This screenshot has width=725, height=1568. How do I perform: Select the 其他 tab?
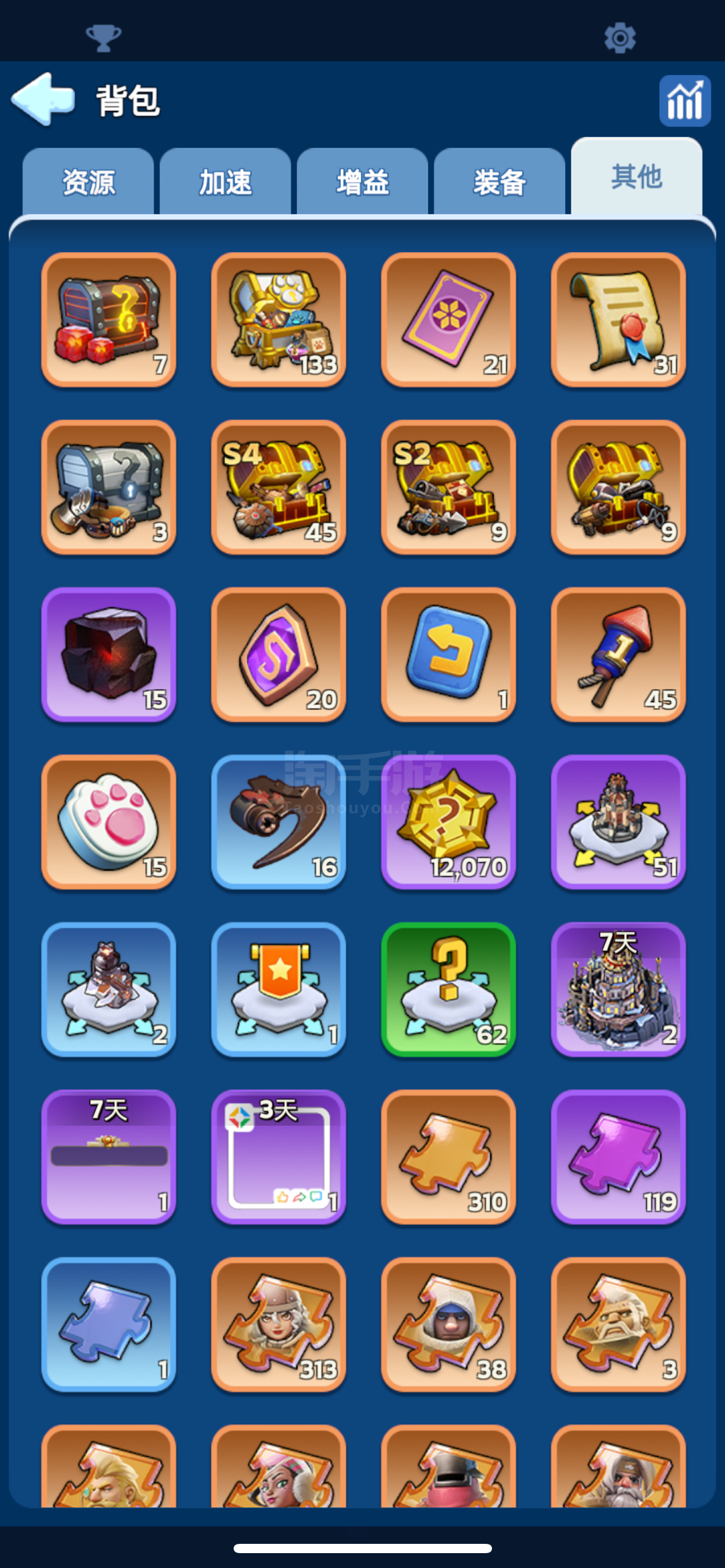(x=636, y=178)
